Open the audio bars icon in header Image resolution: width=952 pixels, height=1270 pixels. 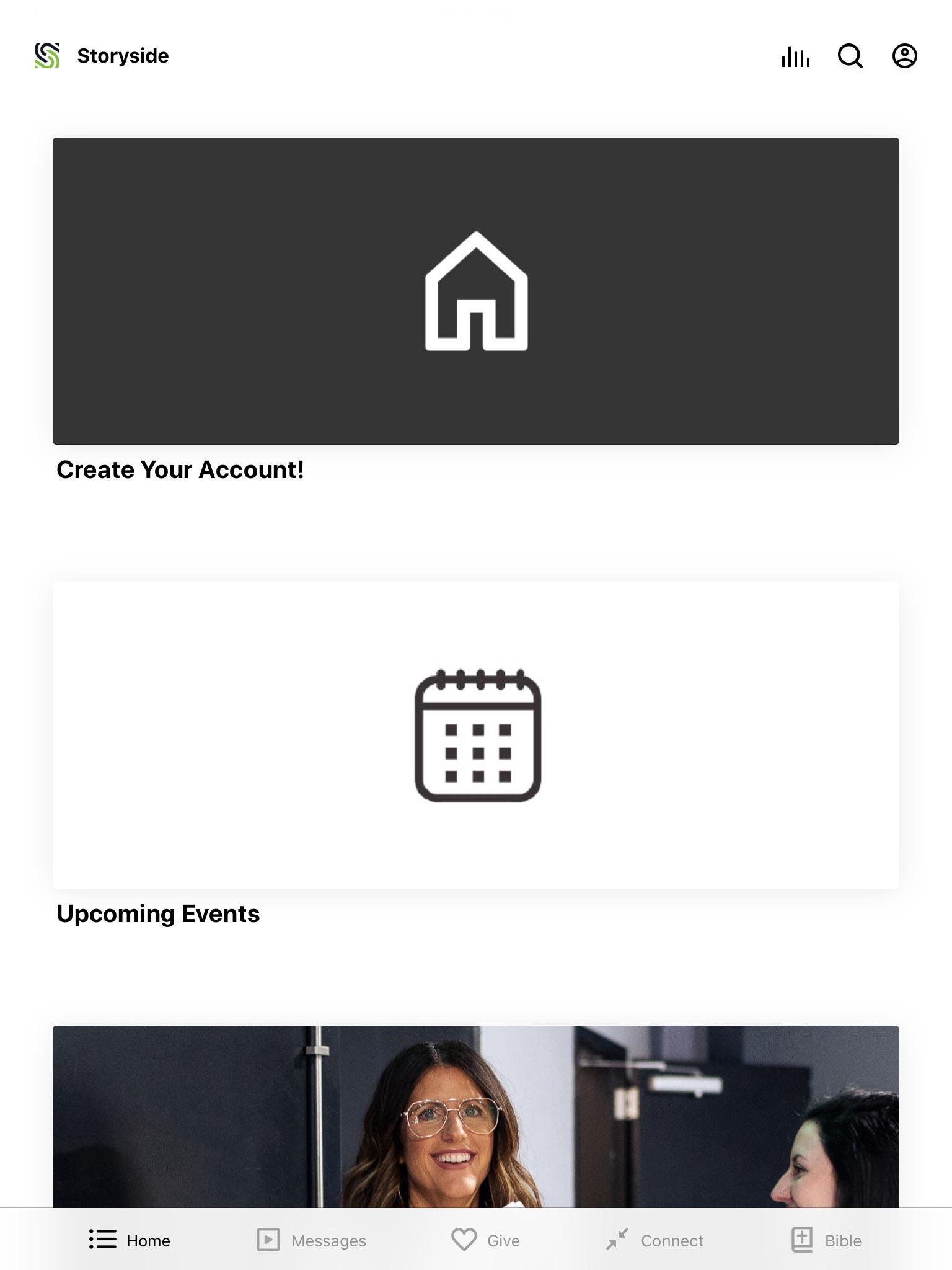click(795, 56)
